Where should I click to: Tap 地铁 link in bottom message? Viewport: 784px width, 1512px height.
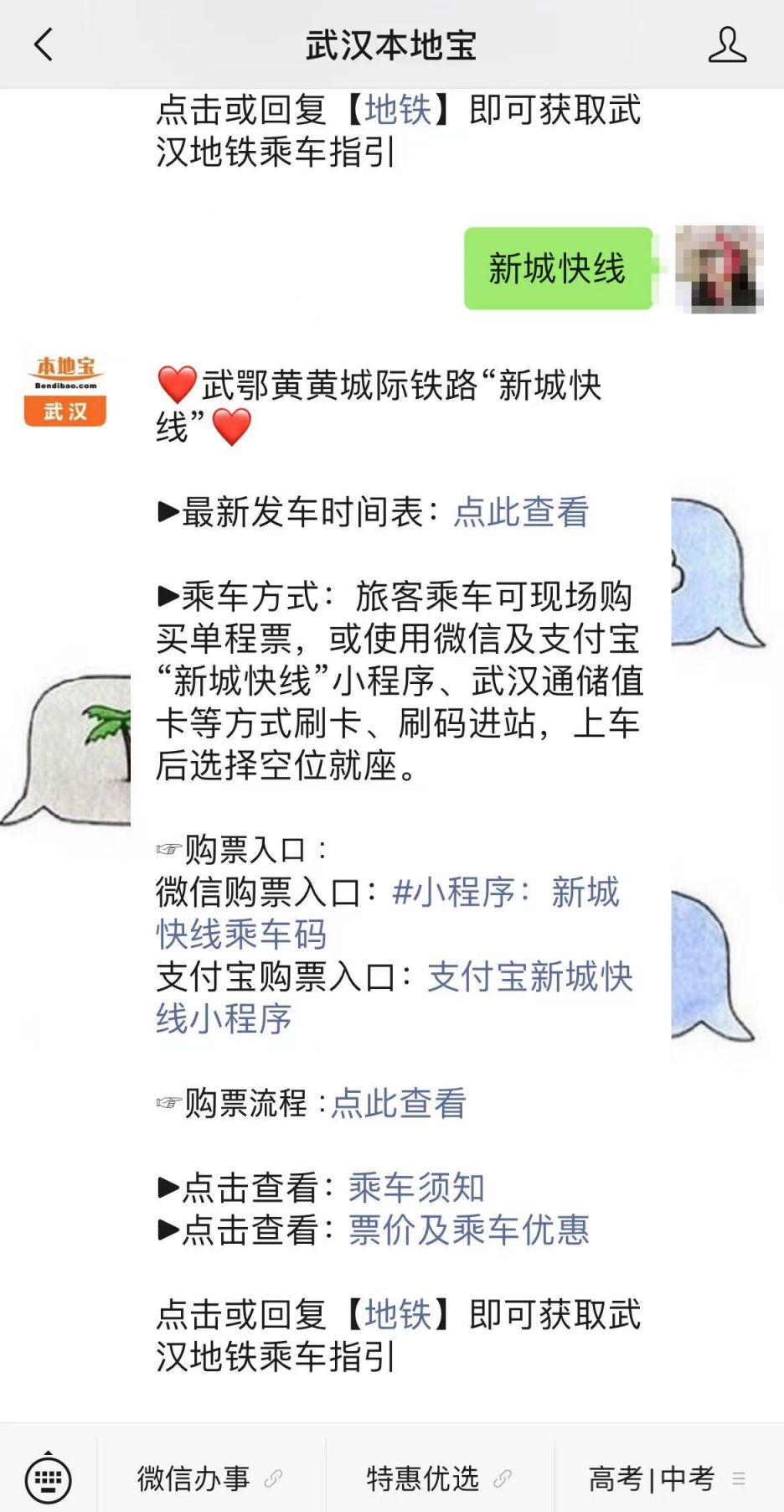pyautogui.click(x=398, y=1314)
